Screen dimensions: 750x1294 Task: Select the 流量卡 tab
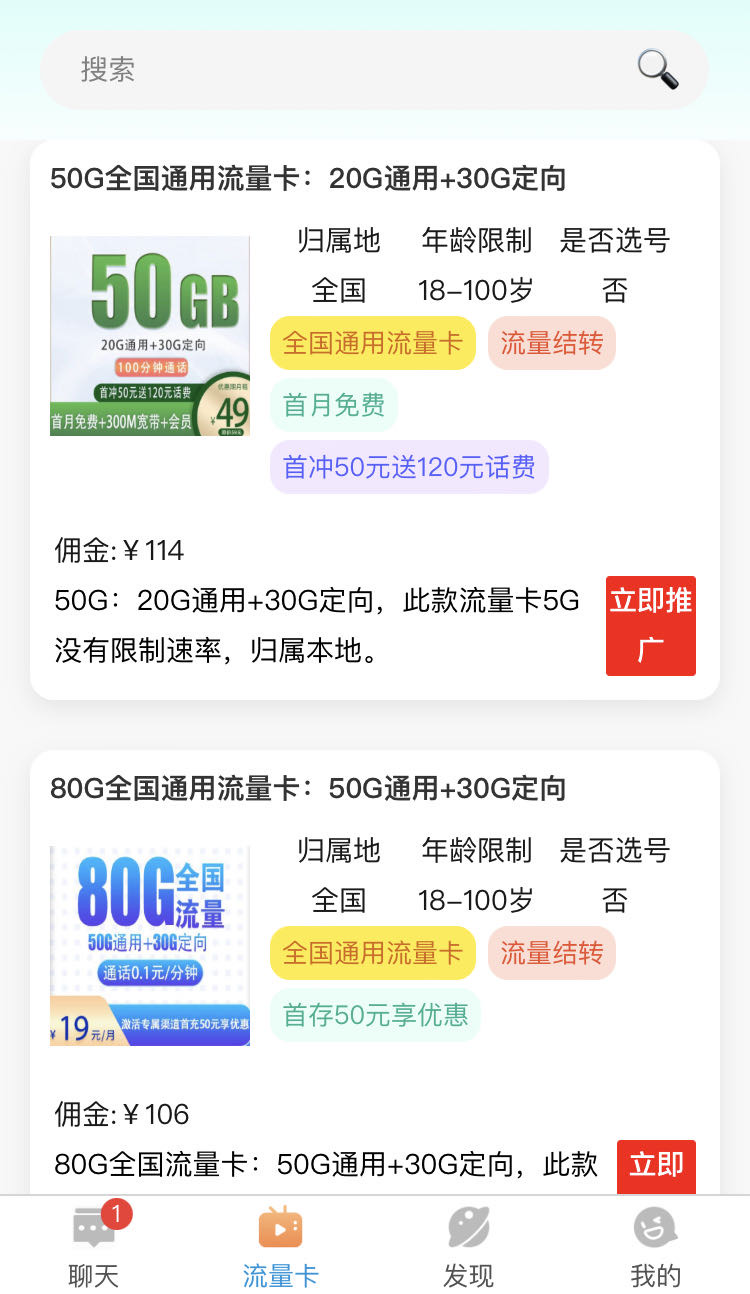(281, 1246)
